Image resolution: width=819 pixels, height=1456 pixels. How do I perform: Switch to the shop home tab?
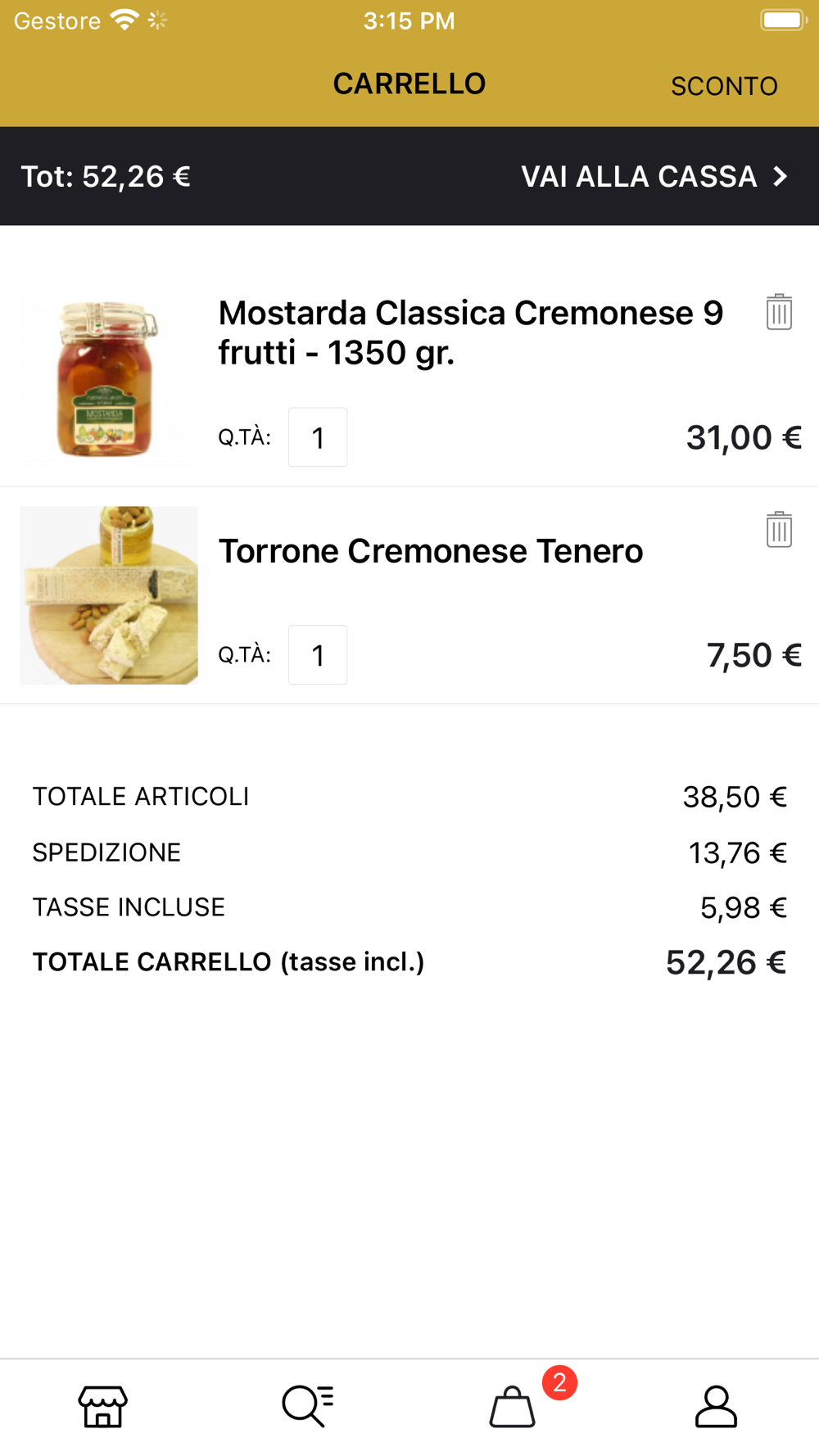[102, 1406]
